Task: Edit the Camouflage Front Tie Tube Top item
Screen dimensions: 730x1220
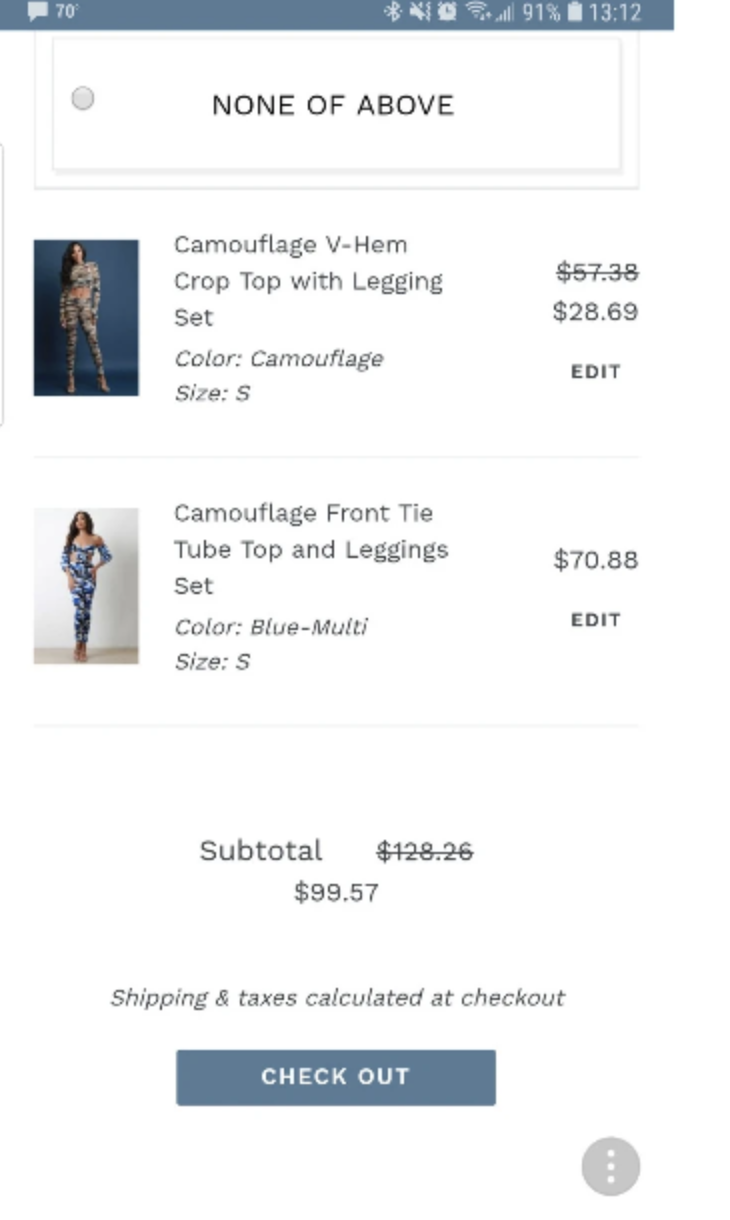Action: click(595, 619)
